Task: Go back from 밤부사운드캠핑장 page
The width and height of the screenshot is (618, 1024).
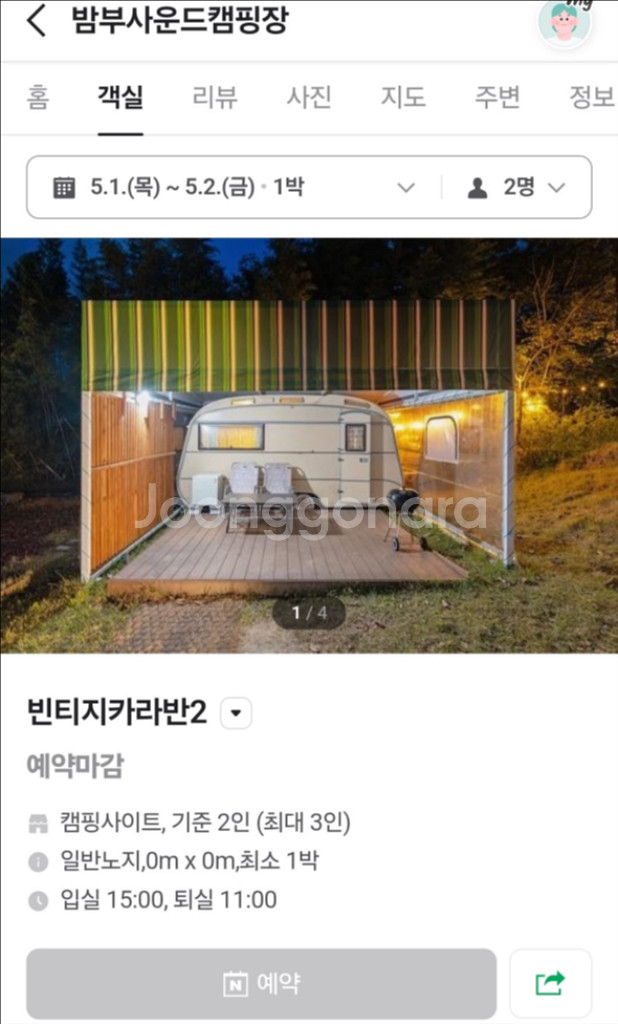Action: [x=37, y=20]
